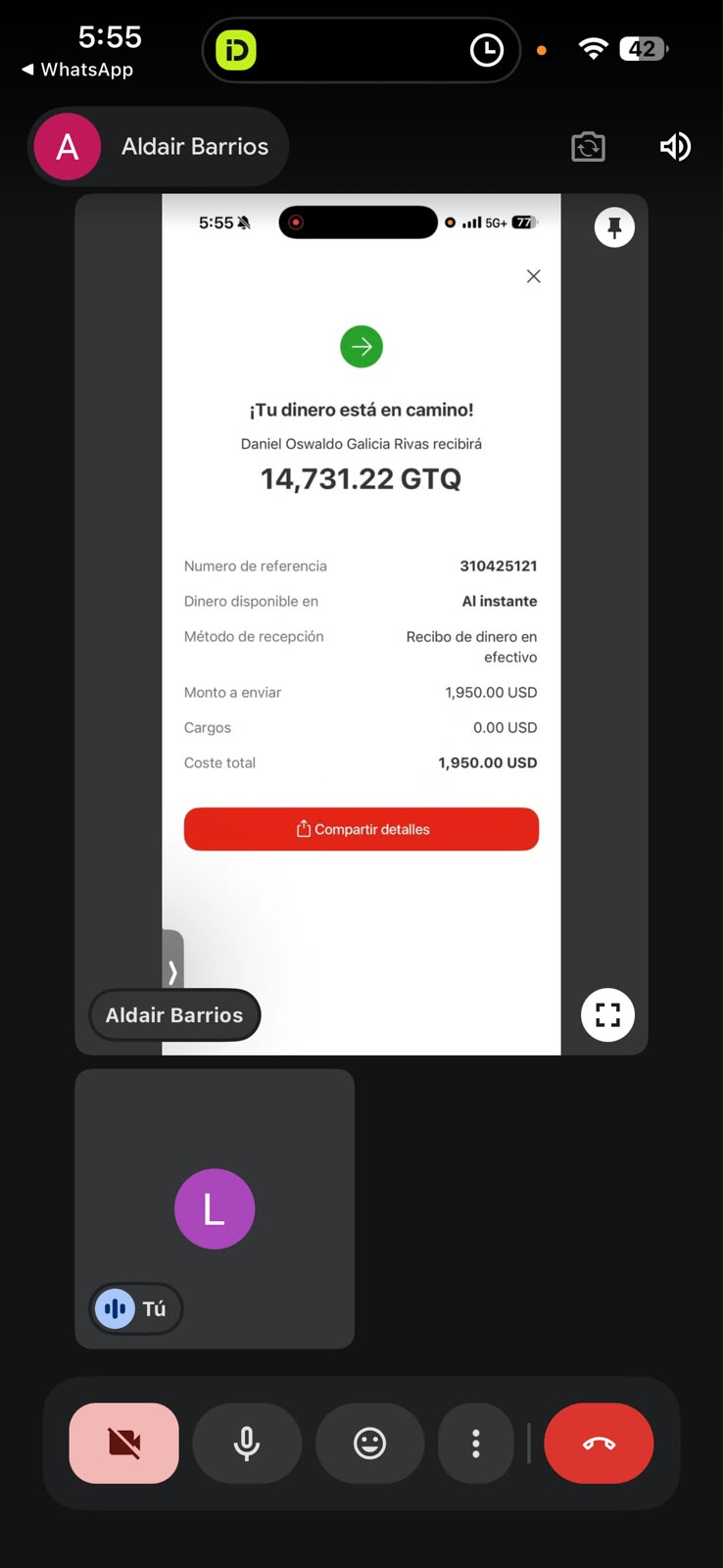
Task: Flip the camera with the switch icon
Action: (588, 147)
